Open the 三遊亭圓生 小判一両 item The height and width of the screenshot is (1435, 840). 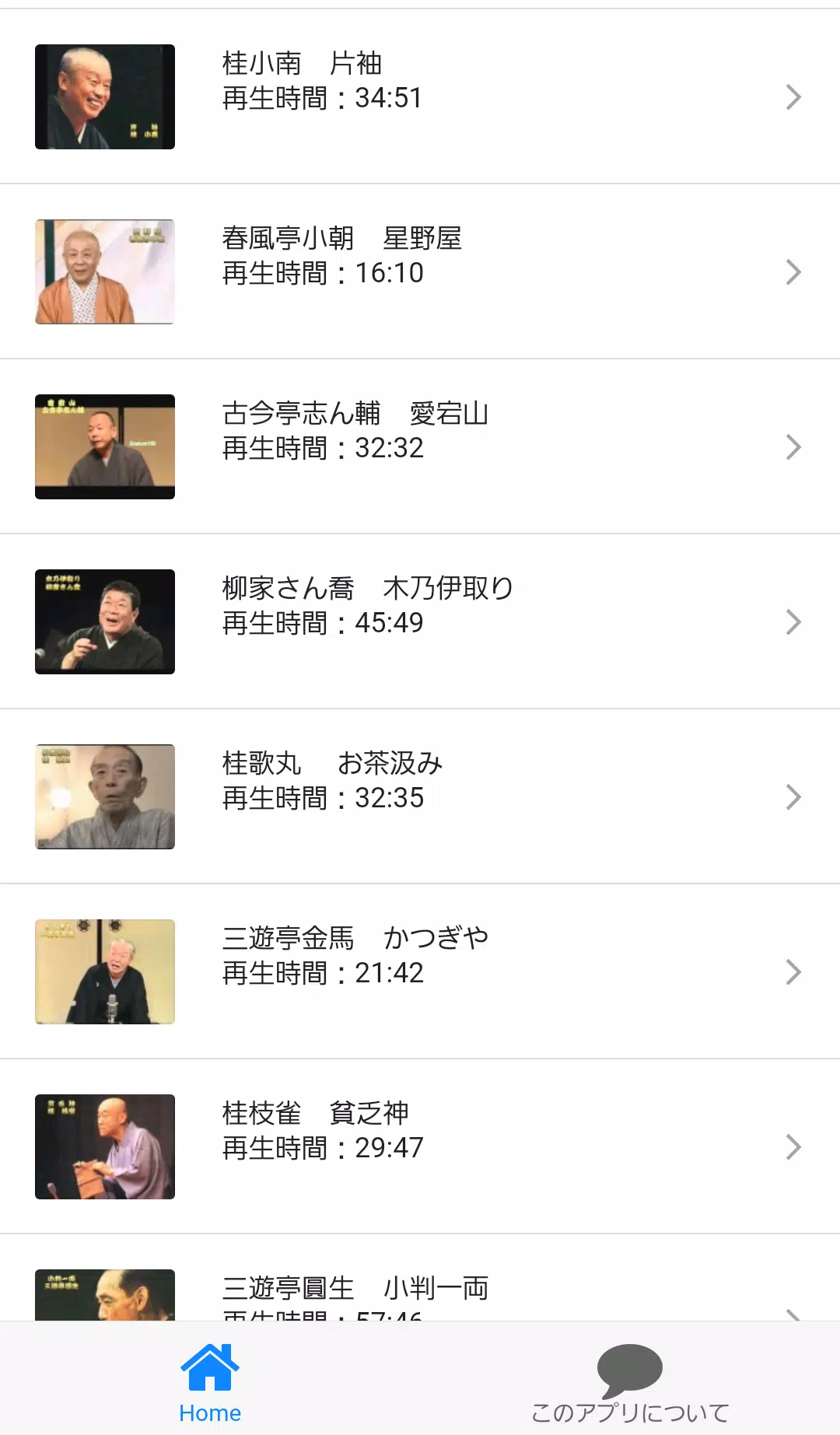pos(420,1291)
